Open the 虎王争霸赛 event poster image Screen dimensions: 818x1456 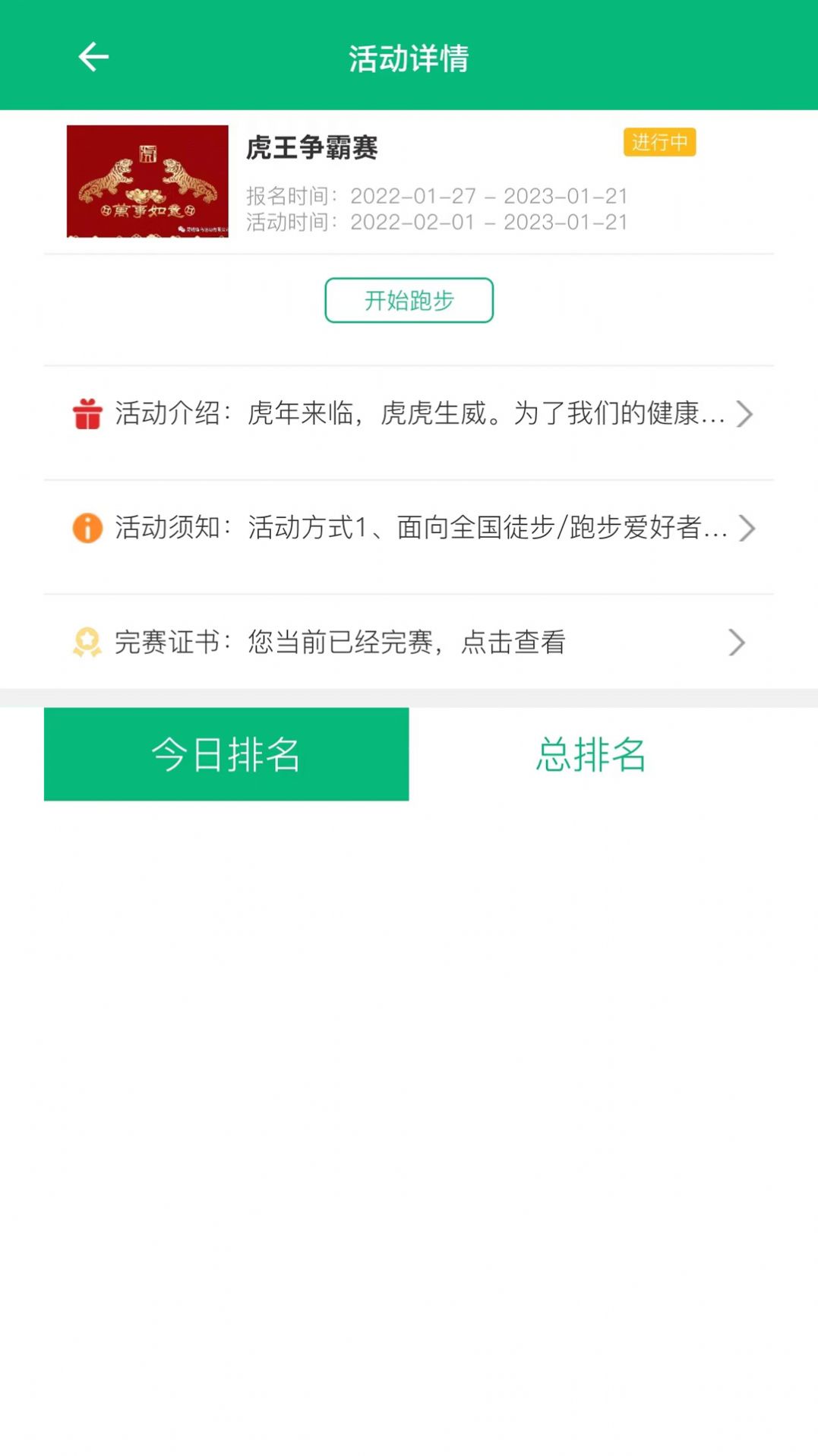tap(147, 181)
